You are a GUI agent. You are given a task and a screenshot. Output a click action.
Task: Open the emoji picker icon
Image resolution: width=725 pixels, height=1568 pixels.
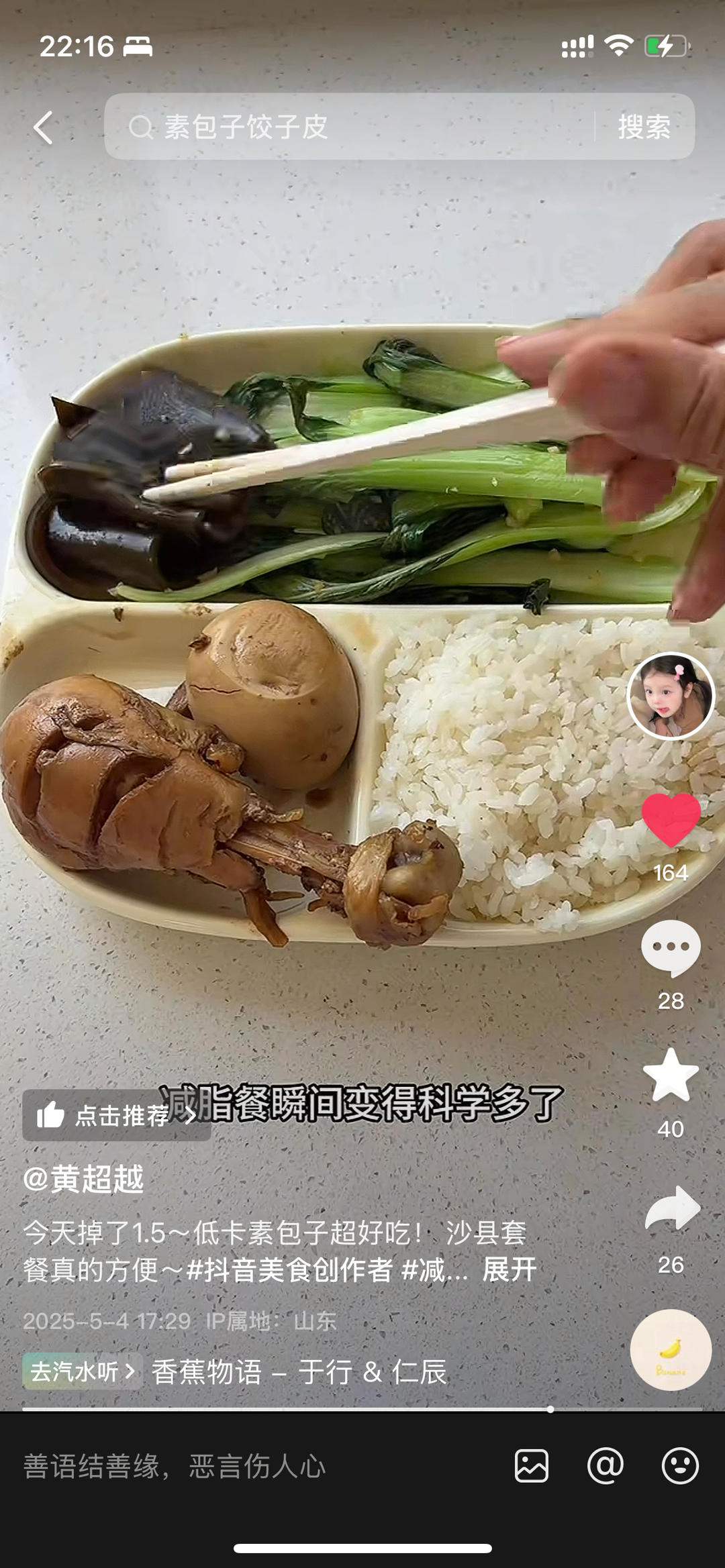coord(680,1465)
